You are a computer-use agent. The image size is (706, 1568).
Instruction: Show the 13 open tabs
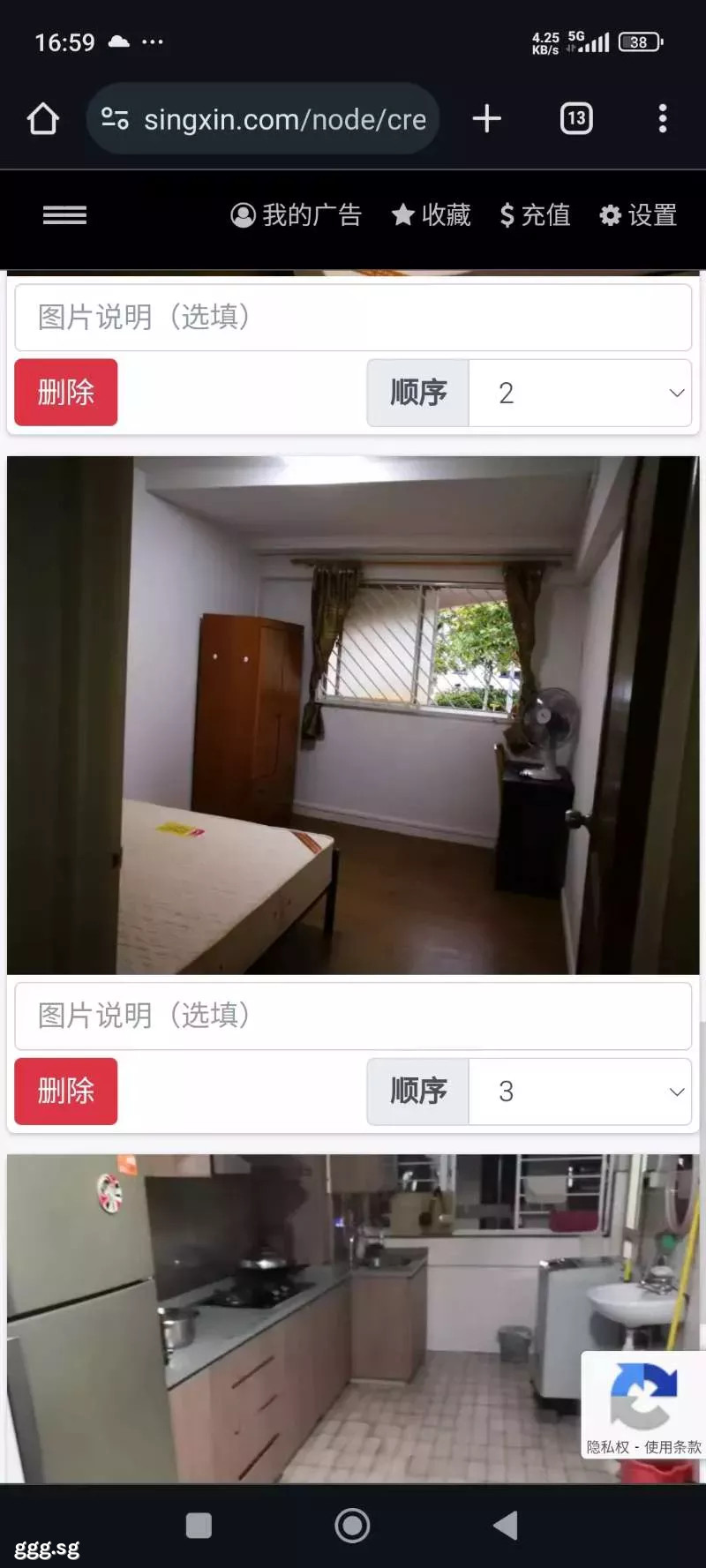click(x=576, y=118)
